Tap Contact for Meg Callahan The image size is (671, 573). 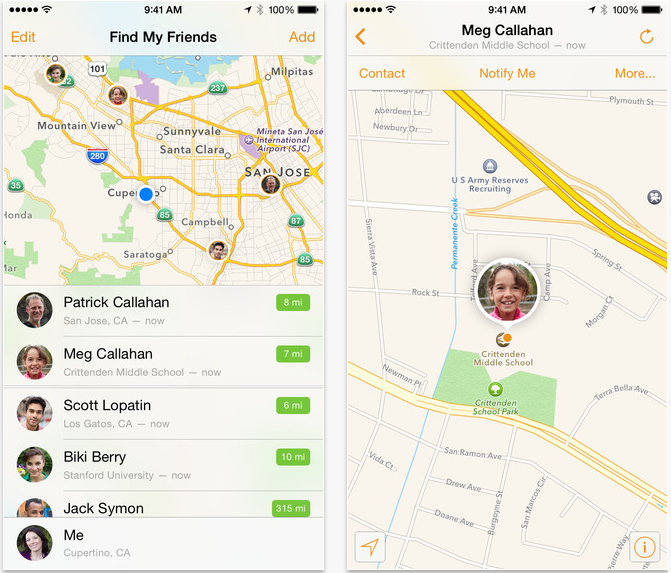click(382, 73)
